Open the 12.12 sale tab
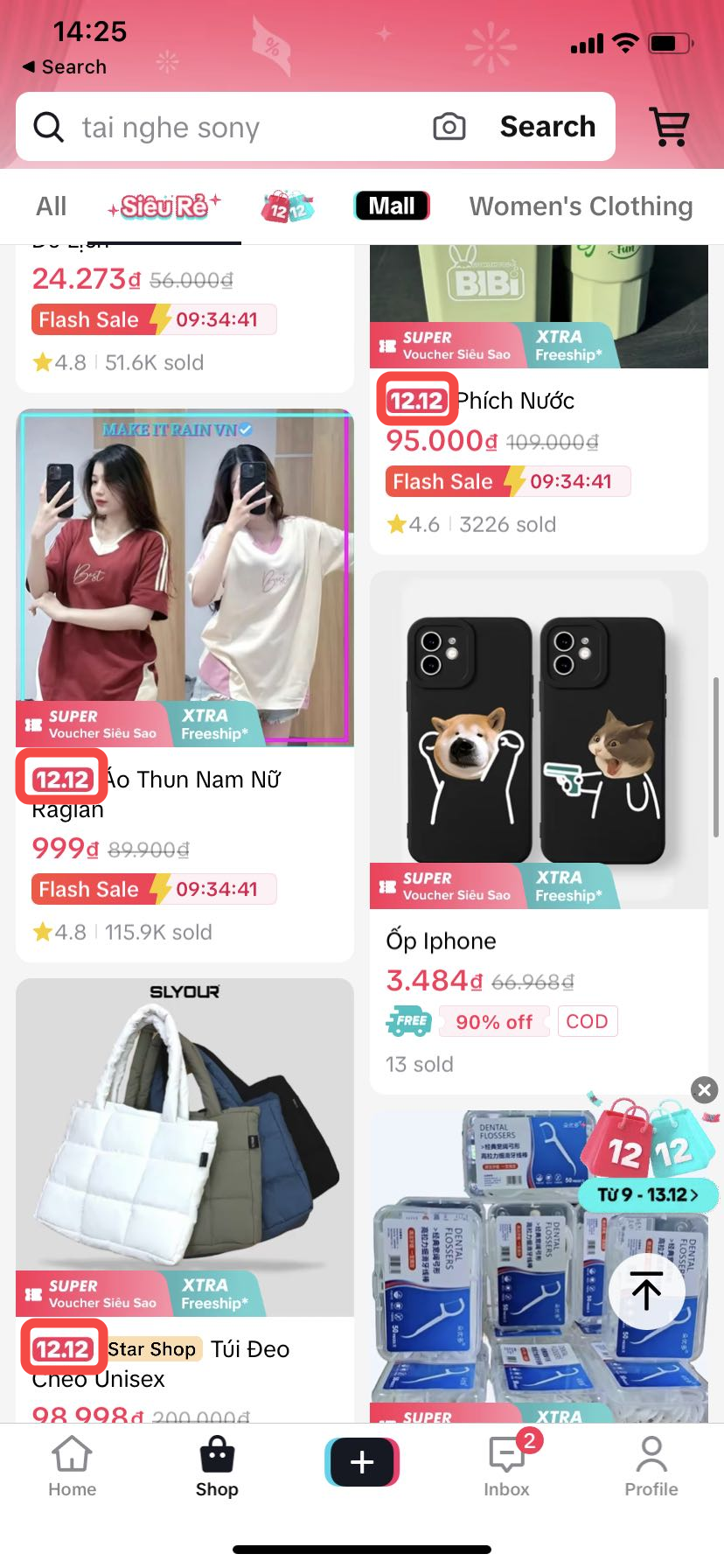The image size is (724, 1568). (288, 207)
